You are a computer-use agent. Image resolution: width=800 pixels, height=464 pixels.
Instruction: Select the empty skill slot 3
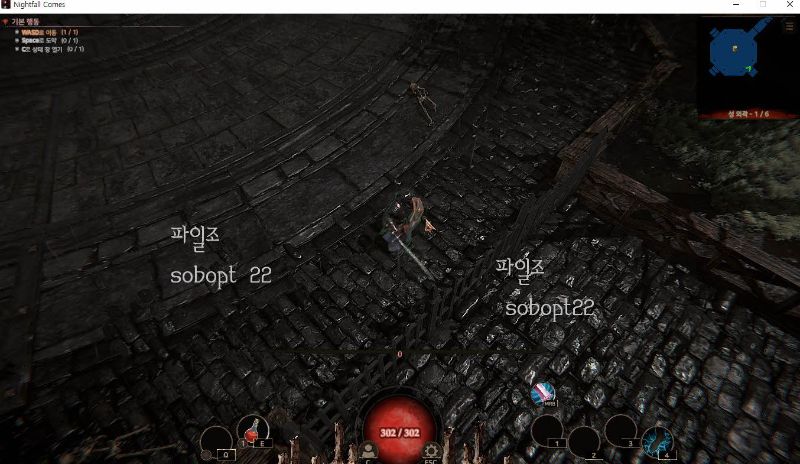tap(620, 430)
